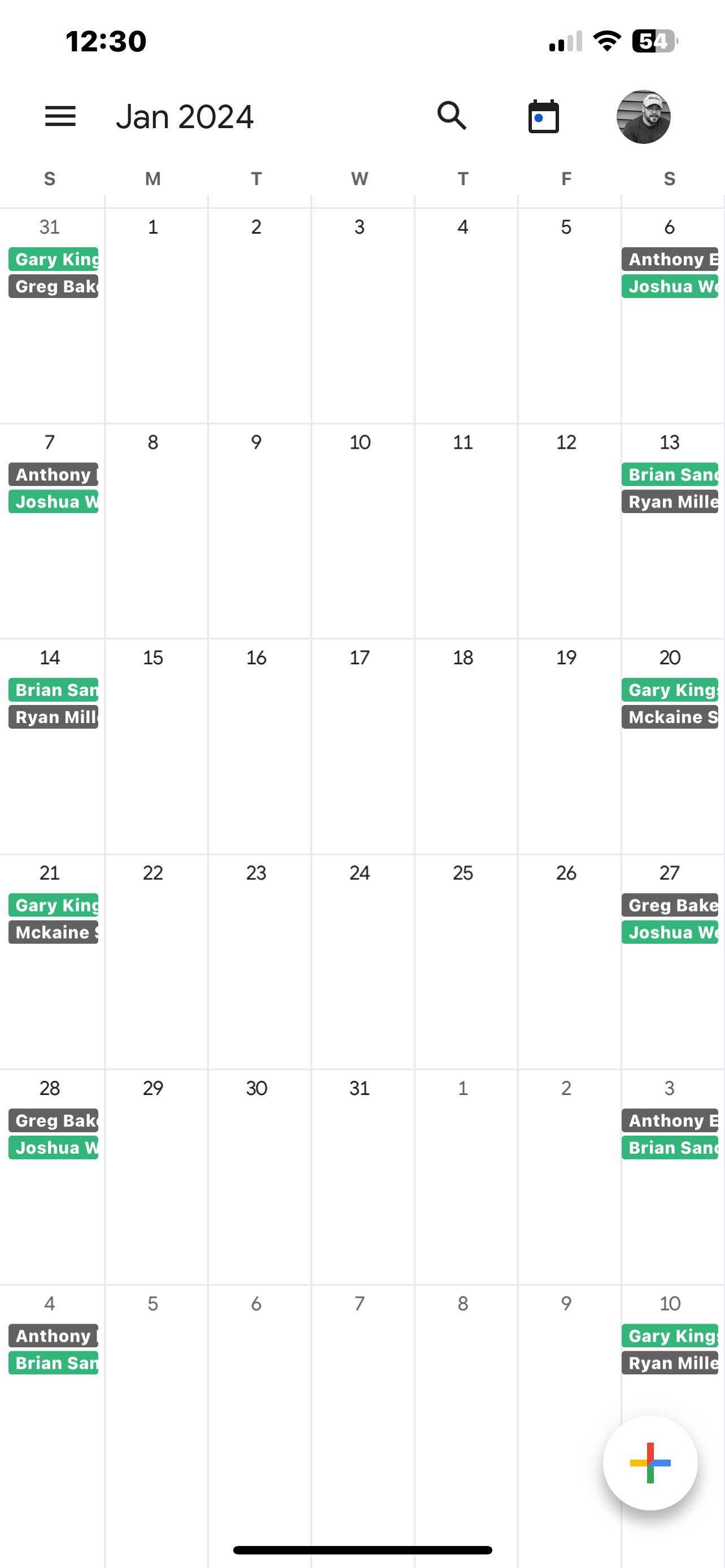Viewport: 725px width, 1568px height.
Task: Open Joshua event on January 7
Action: coord(54,502)
